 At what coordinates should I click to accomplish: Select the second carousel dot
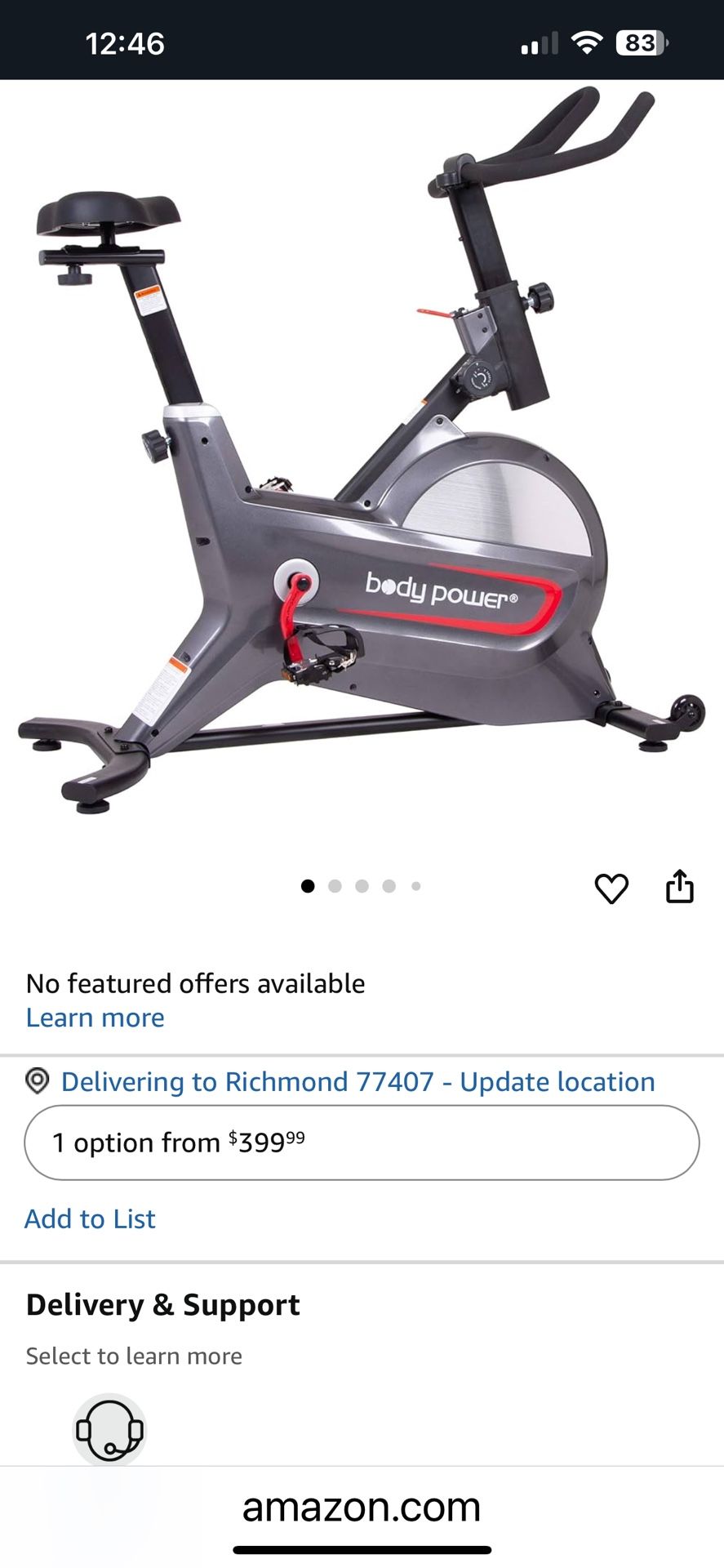pyautogui.click(x=335, y=886)
